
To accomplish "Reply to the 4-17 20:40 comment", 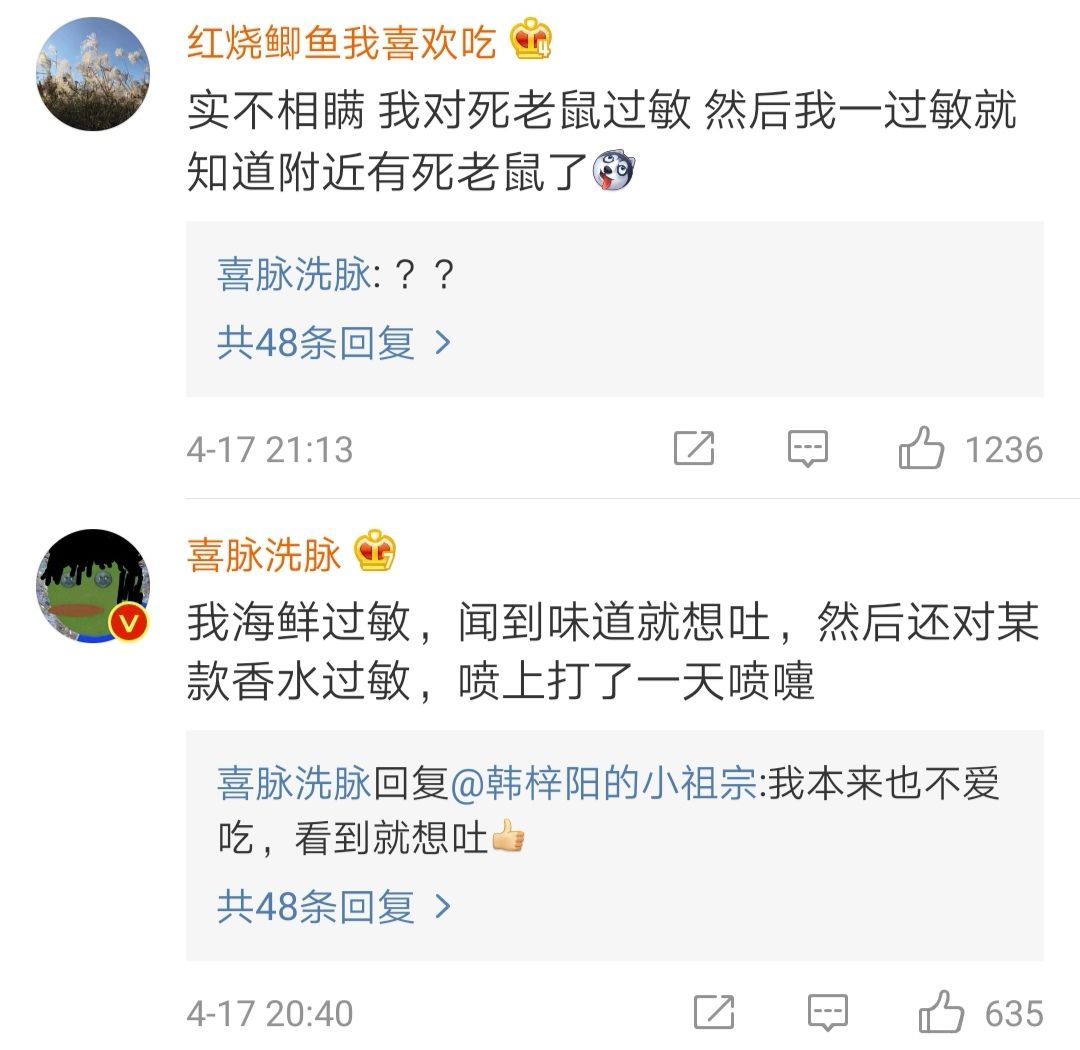I will coord(828,1013).
